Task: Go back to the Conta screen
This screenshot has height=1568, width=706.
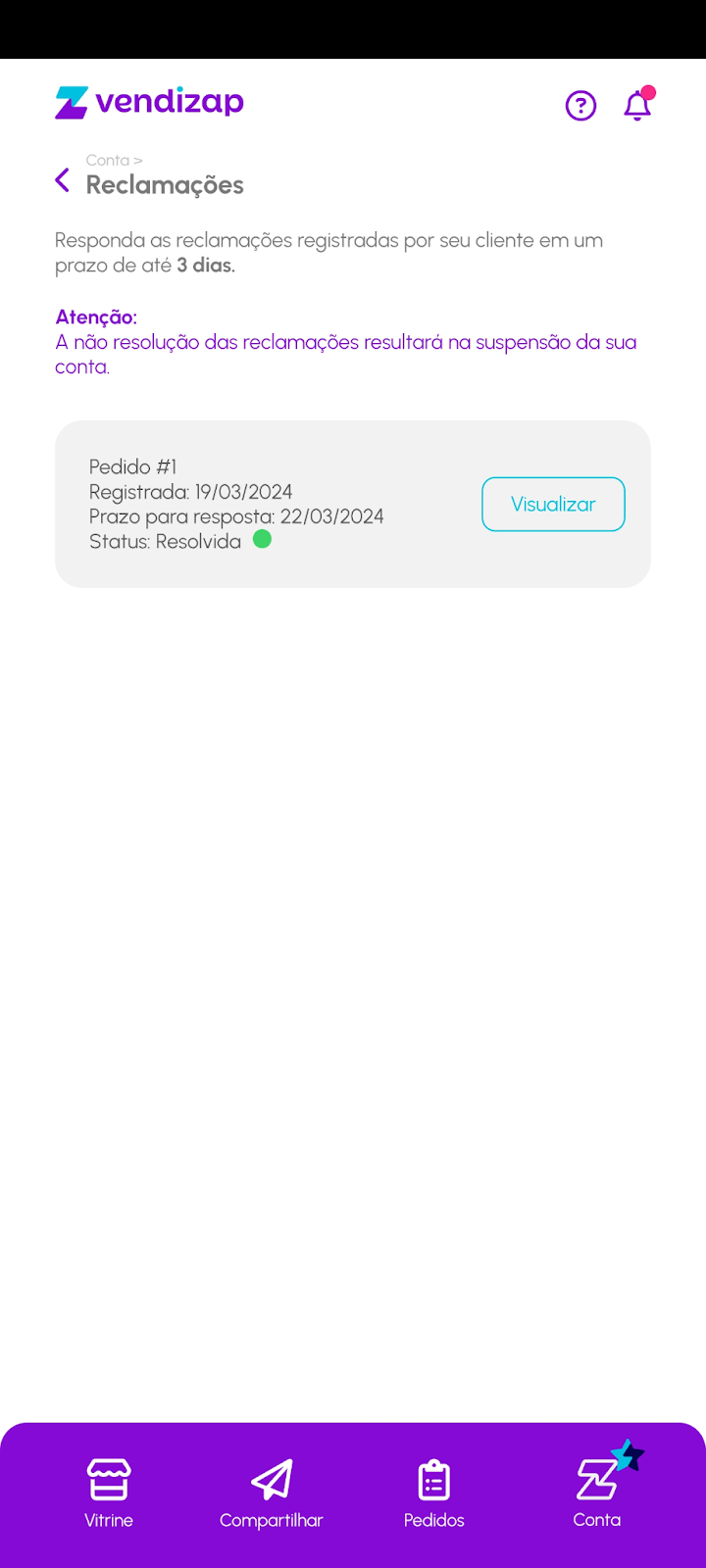Action: pos(63,180)
